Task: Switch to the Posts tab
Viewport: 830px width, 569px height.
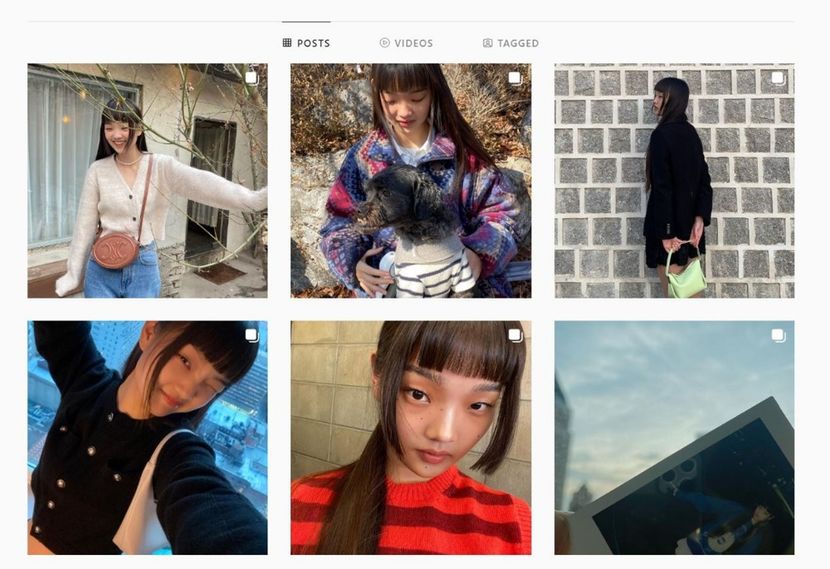Action: coord(306,43)
